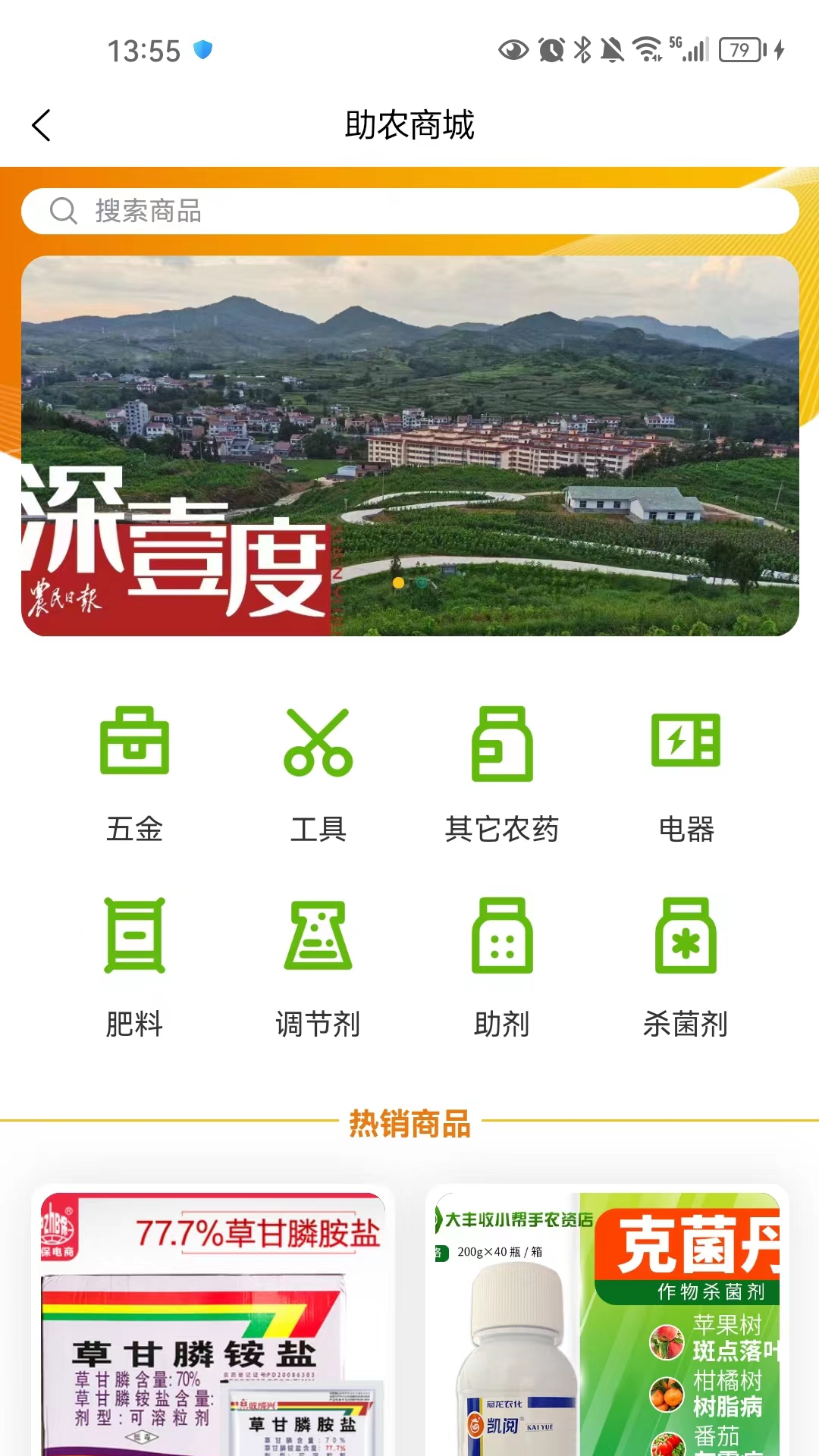Tap the 助农商城 title bar
This screenshot has width=819, height=1456.
[409, 127]
